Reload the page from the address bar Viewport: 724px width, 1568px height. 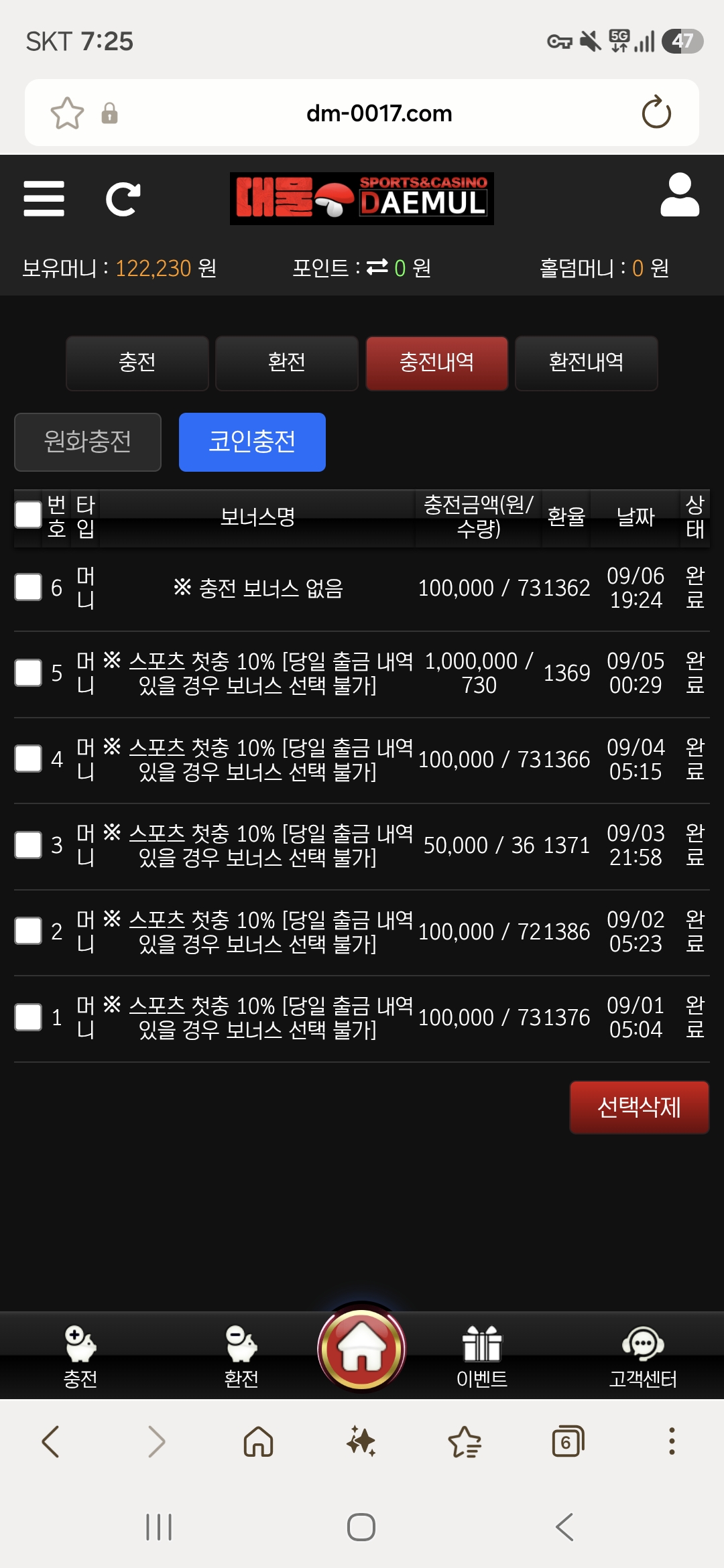click(656, 113)
